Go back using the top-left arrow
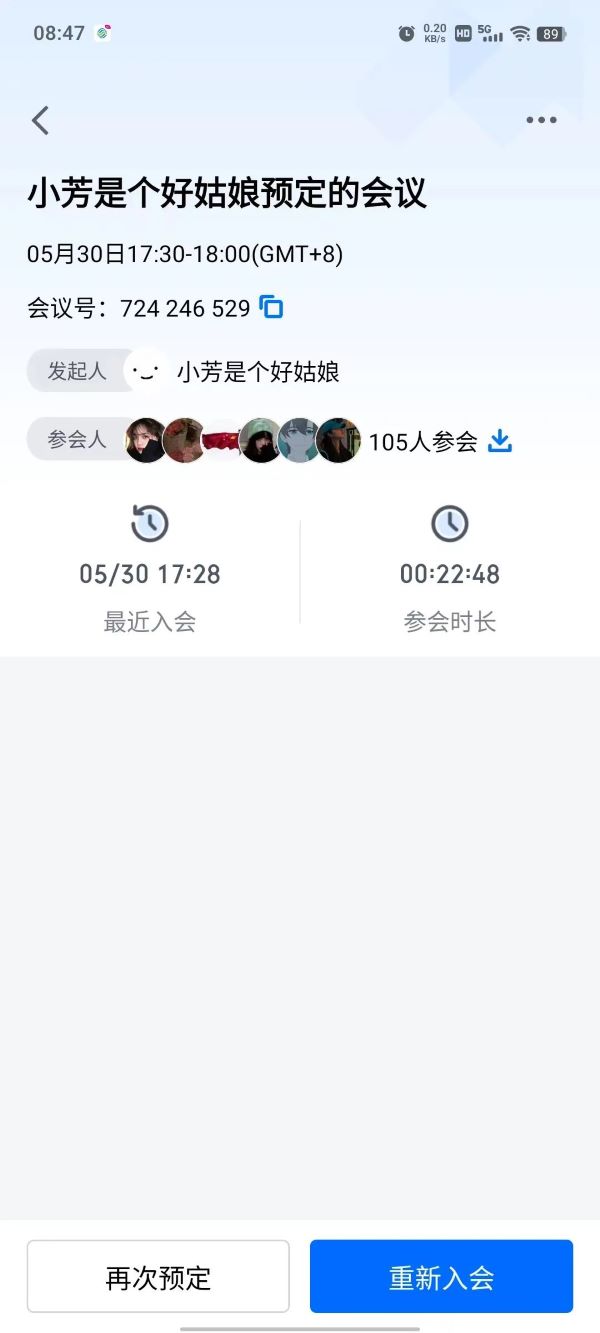Image resolution: width=600 pixels, height=1333 pixels. tap(40, 121)
